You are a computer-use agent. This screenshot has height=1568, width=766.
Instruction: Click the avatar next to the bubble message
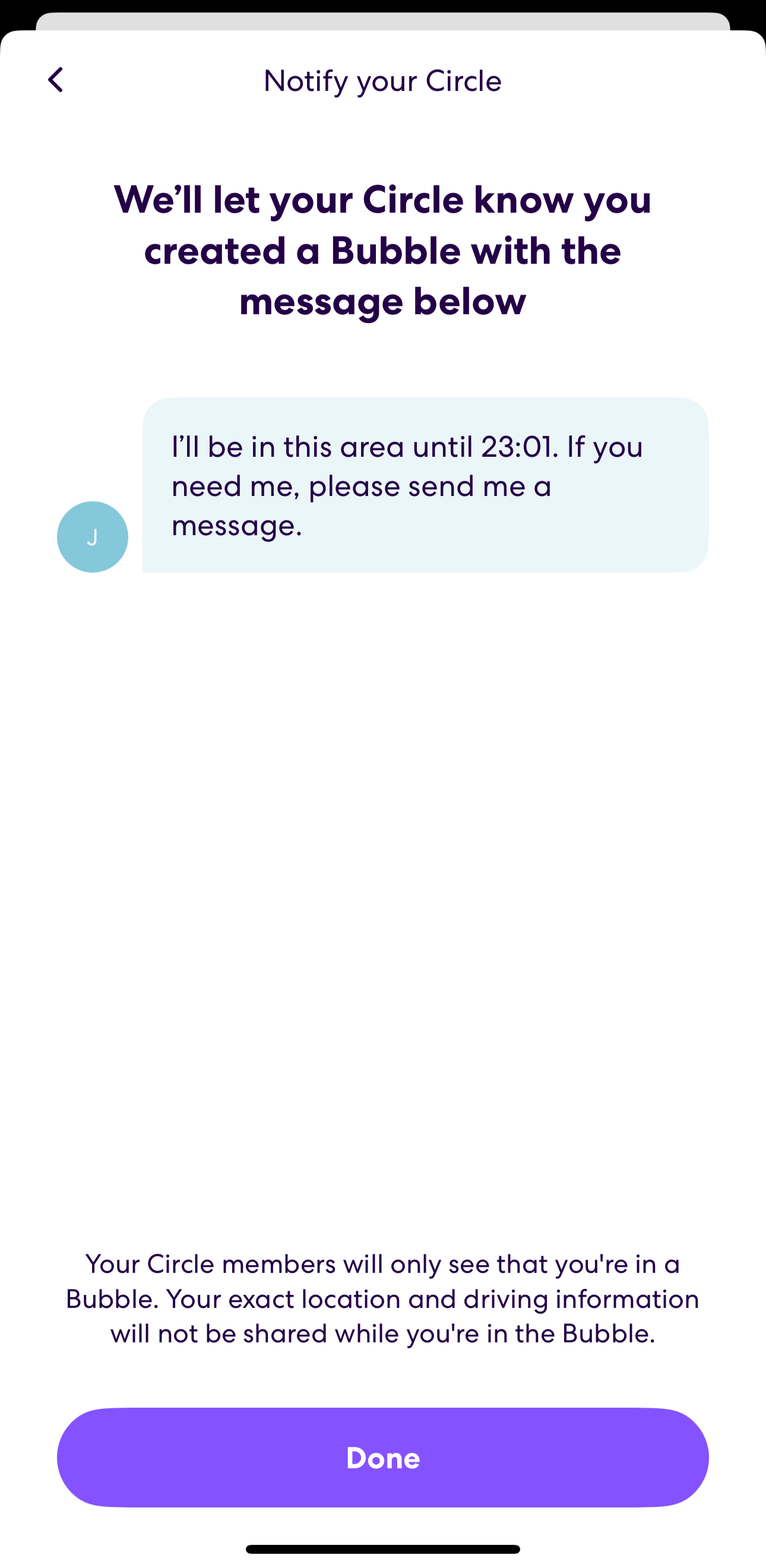point(92,536)
